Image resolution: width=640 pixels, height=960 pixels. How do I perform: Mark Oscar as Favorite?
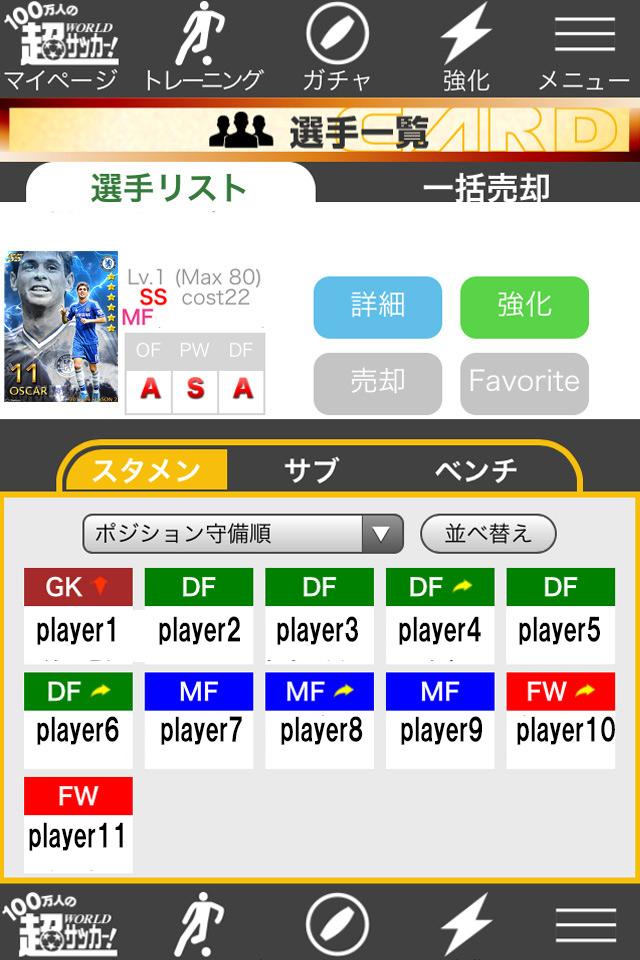point(524,382)
